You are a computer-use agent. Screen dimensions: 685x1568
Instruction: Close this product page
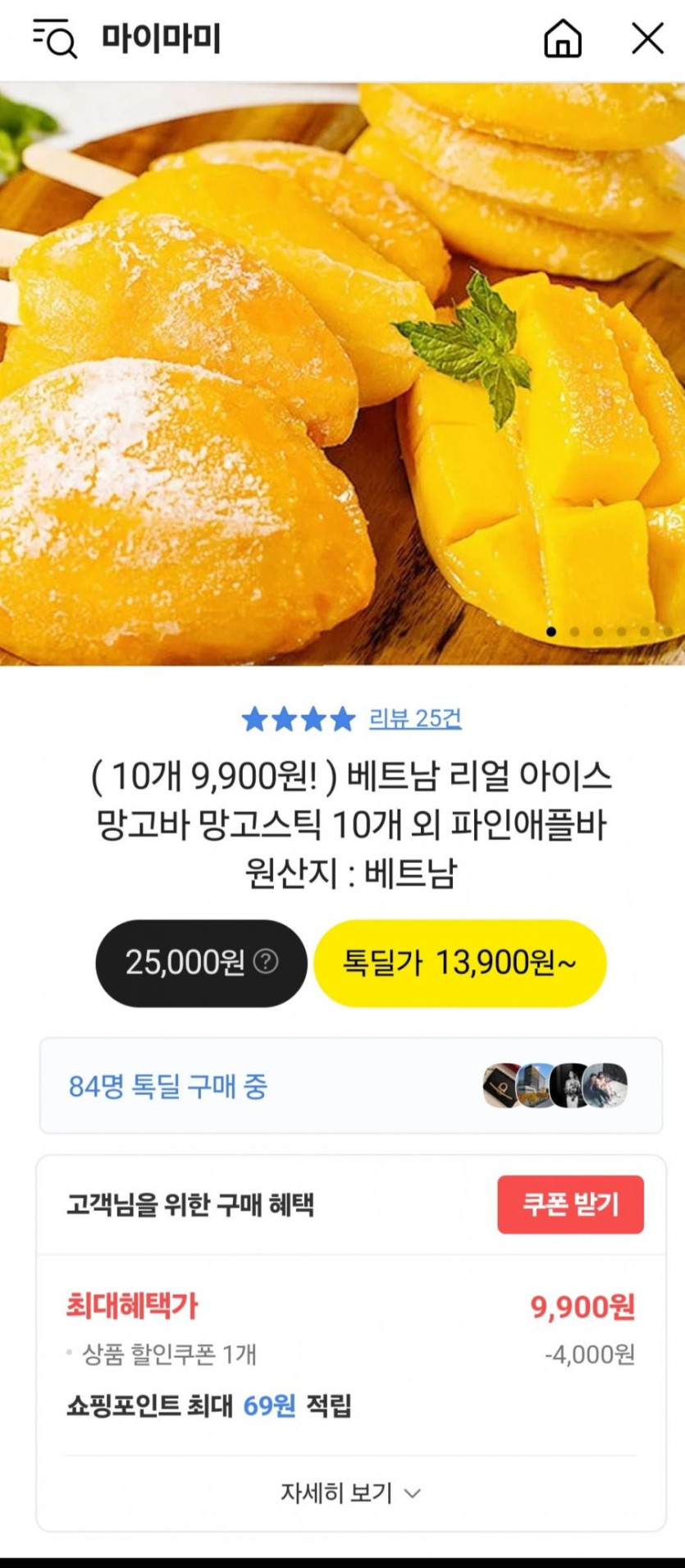[647, 39]
